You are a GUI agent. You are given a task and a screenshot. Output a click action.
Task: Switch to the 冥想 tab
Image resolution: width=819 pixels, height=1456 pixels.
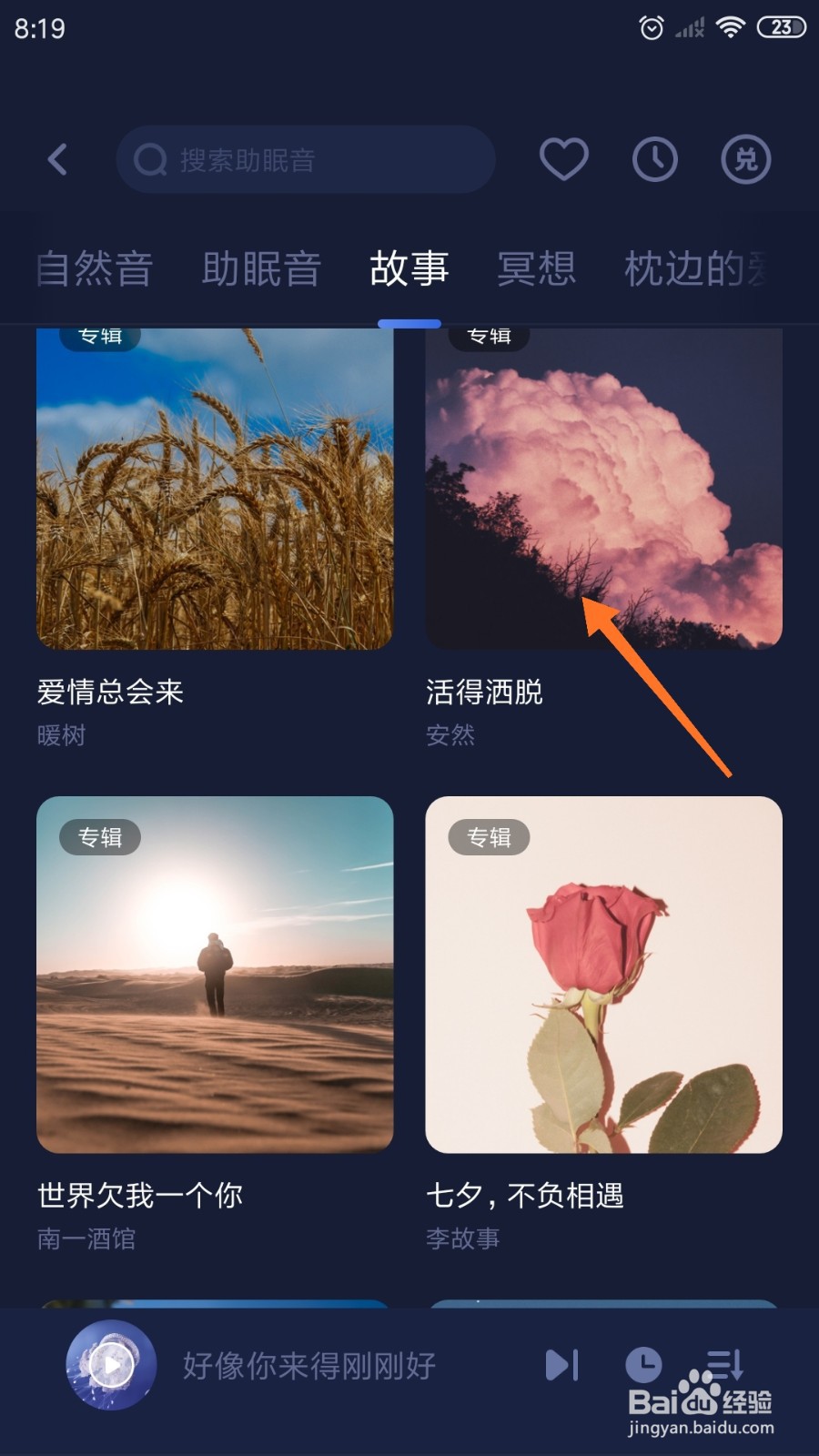point(536,268)
